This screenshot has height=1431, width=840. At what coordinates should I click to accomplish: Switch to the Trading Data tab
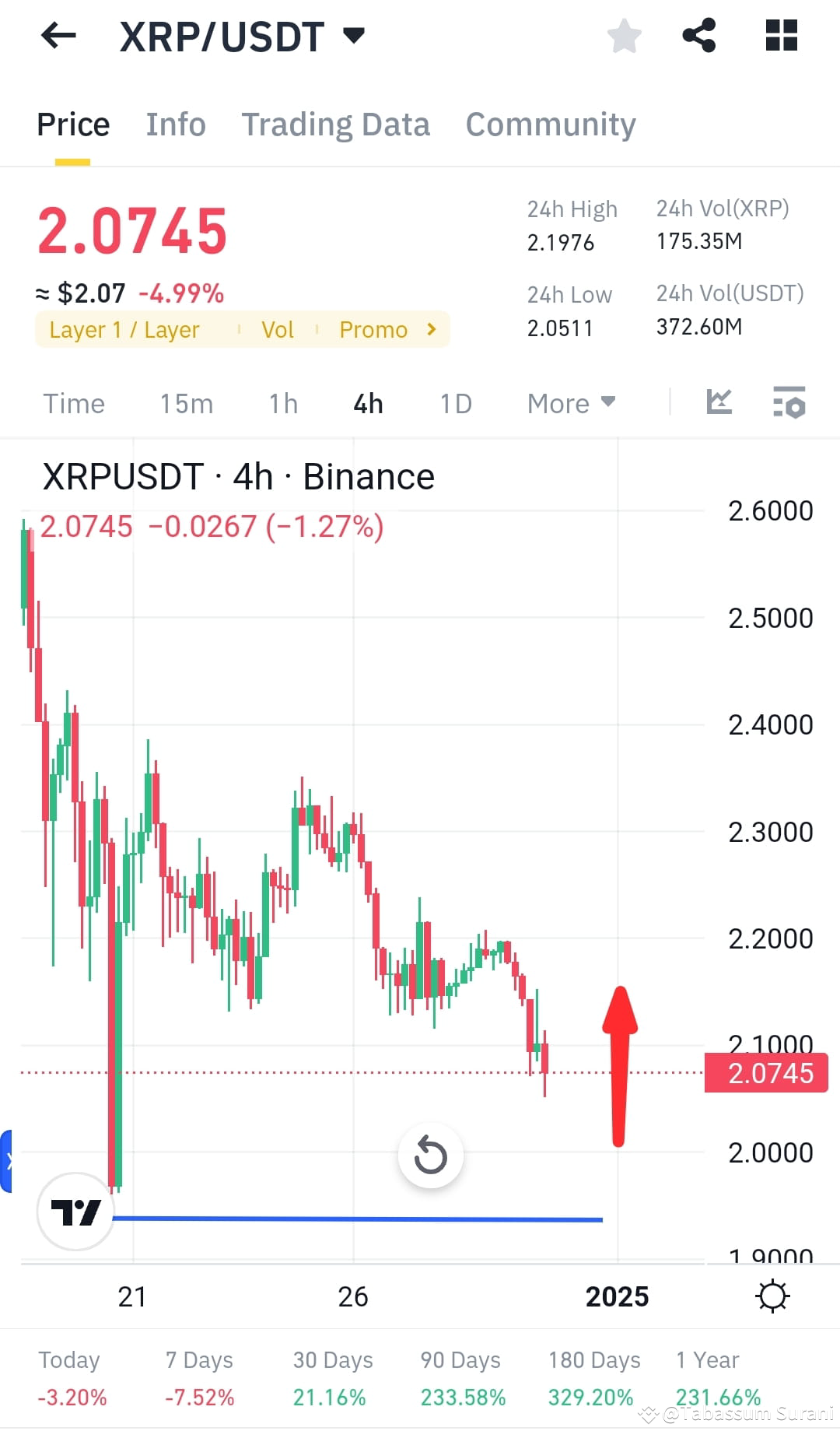[336, 124]
